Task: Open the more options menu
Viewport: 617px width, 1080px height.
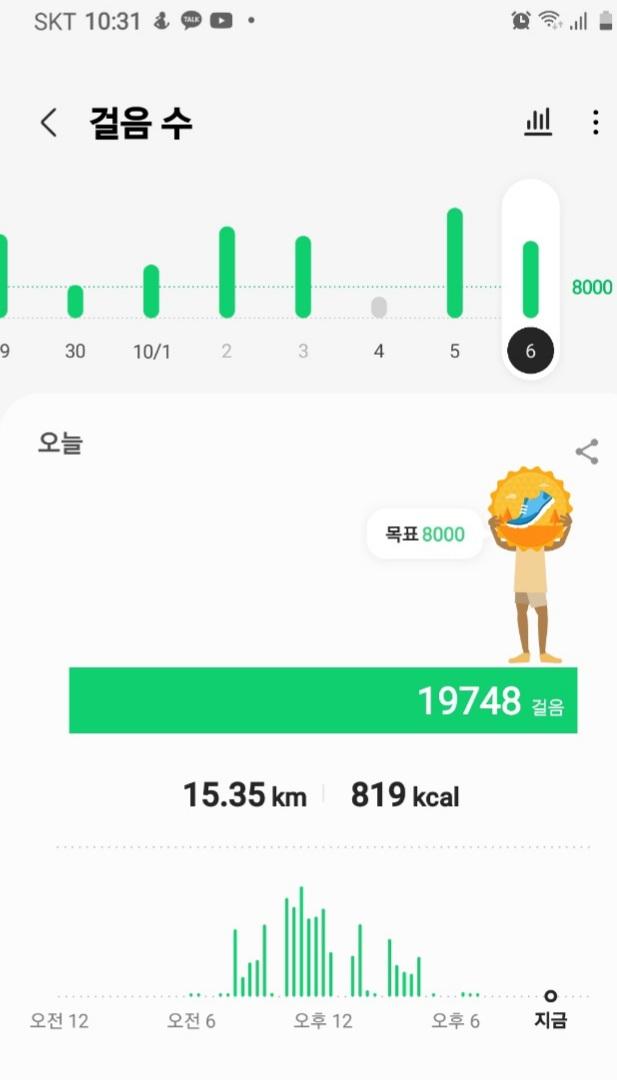Action: click(x=595, y=123)
